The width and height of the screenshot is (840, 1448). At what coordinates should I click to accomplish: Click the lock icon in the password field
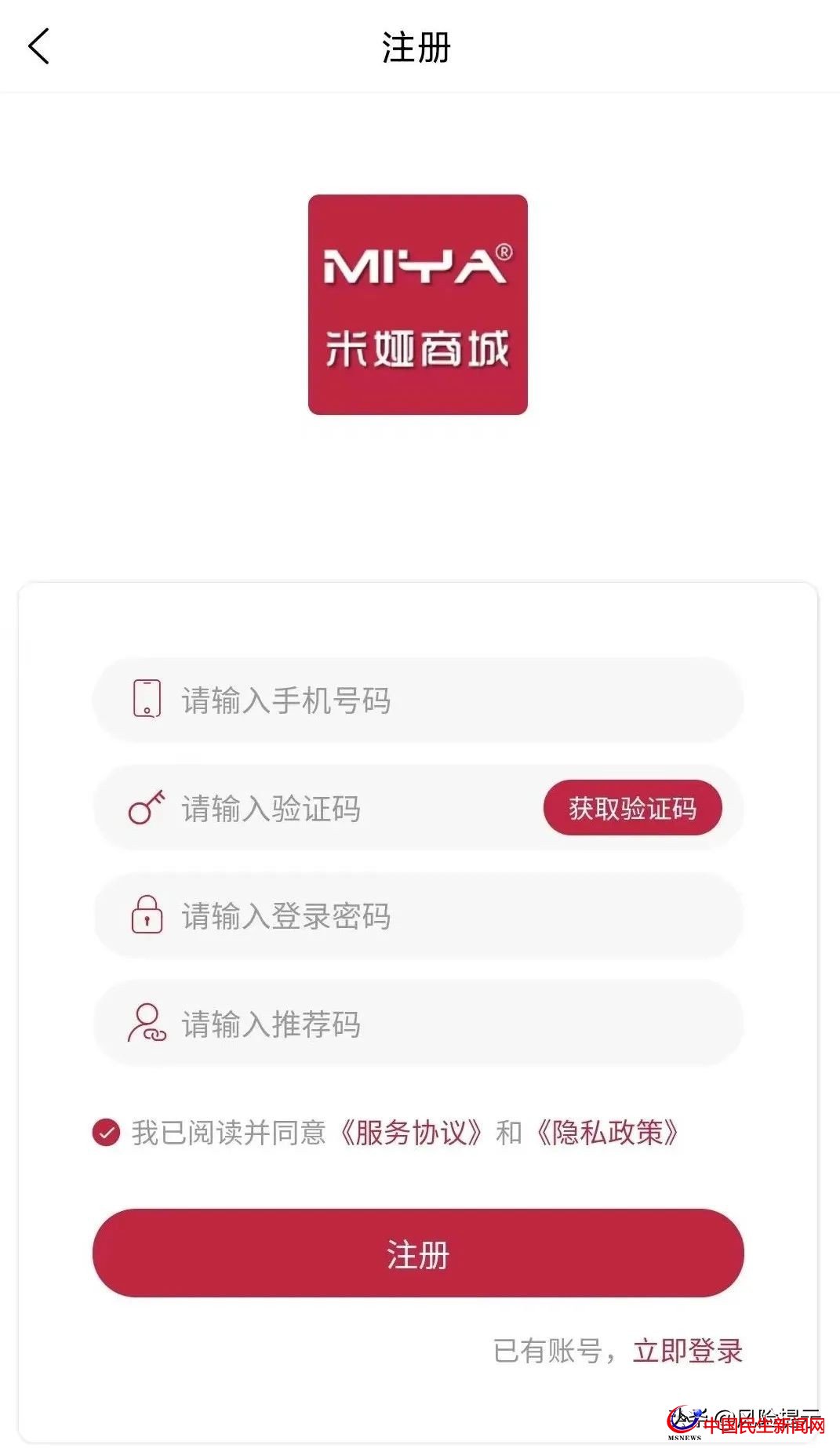pos(145,915)
